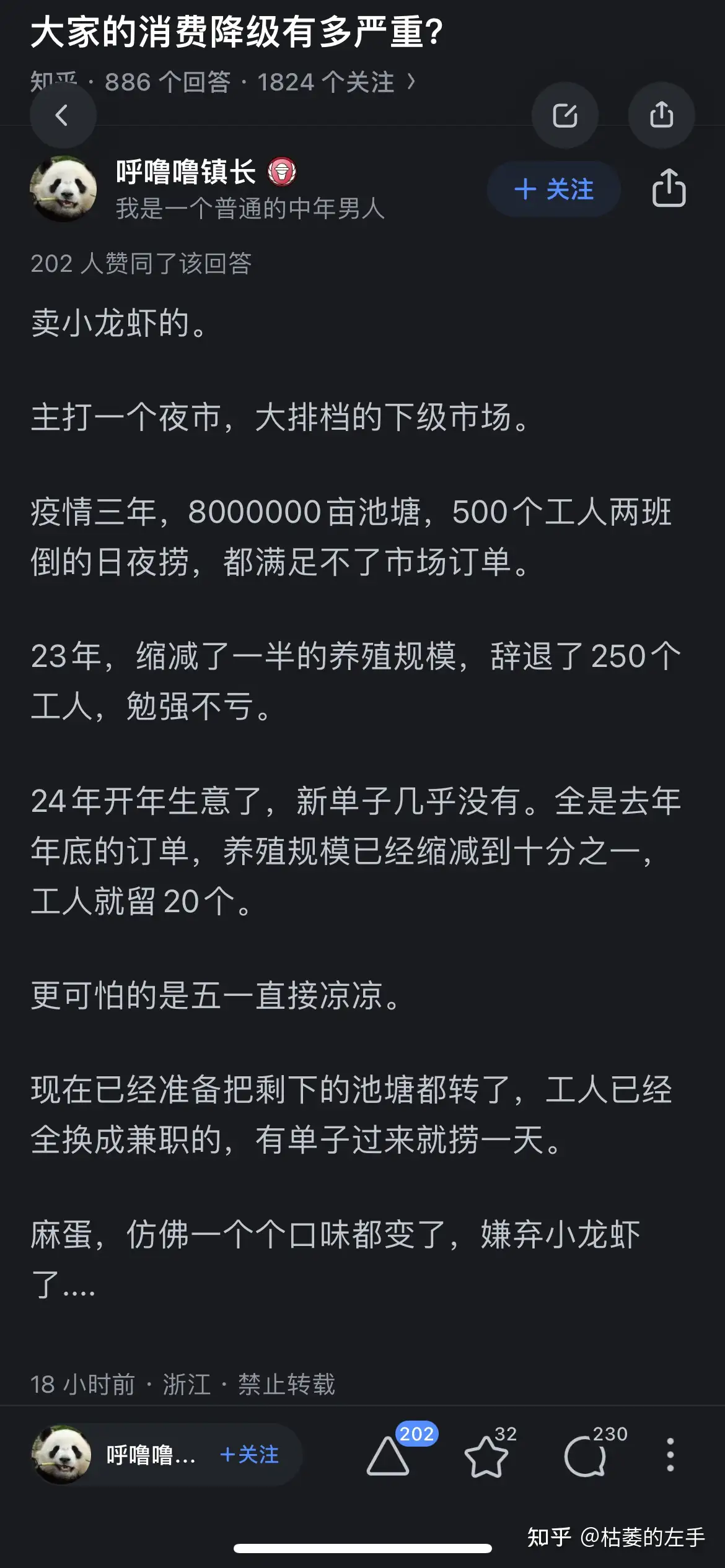Image resolution: width=725 pixels, height=1568 pixels.
Task: Follow 呼噜噜镇长 using the top 关注 button
Action: (x=553, y=189)
